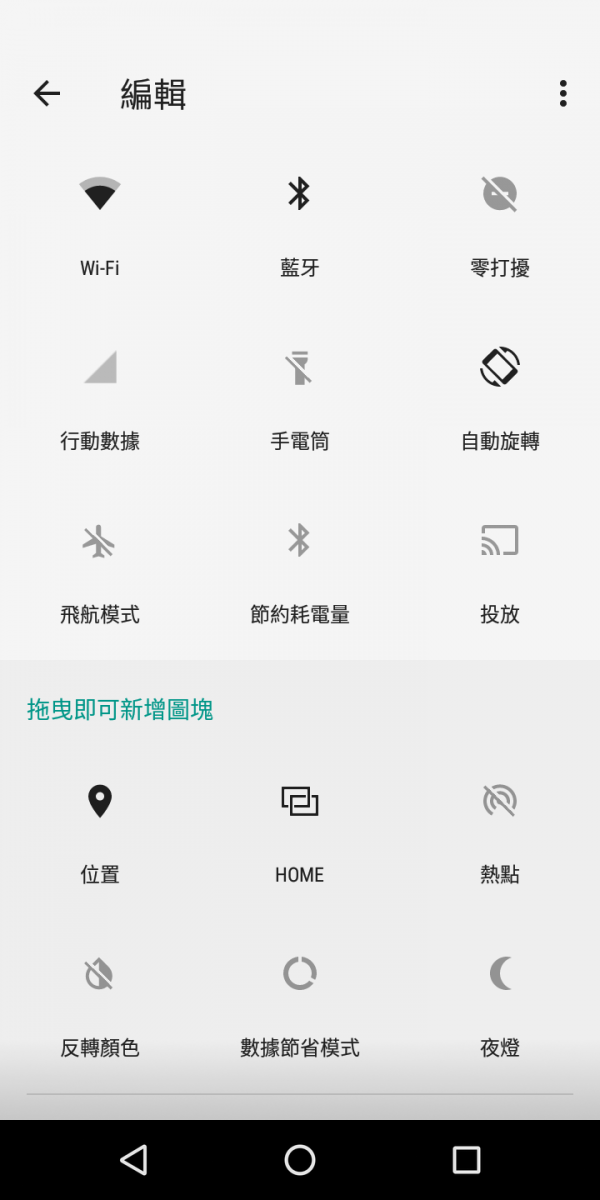600x1200 pixels.
Task: Tap the 夜燈 tile
Action: coord(500,1007)
